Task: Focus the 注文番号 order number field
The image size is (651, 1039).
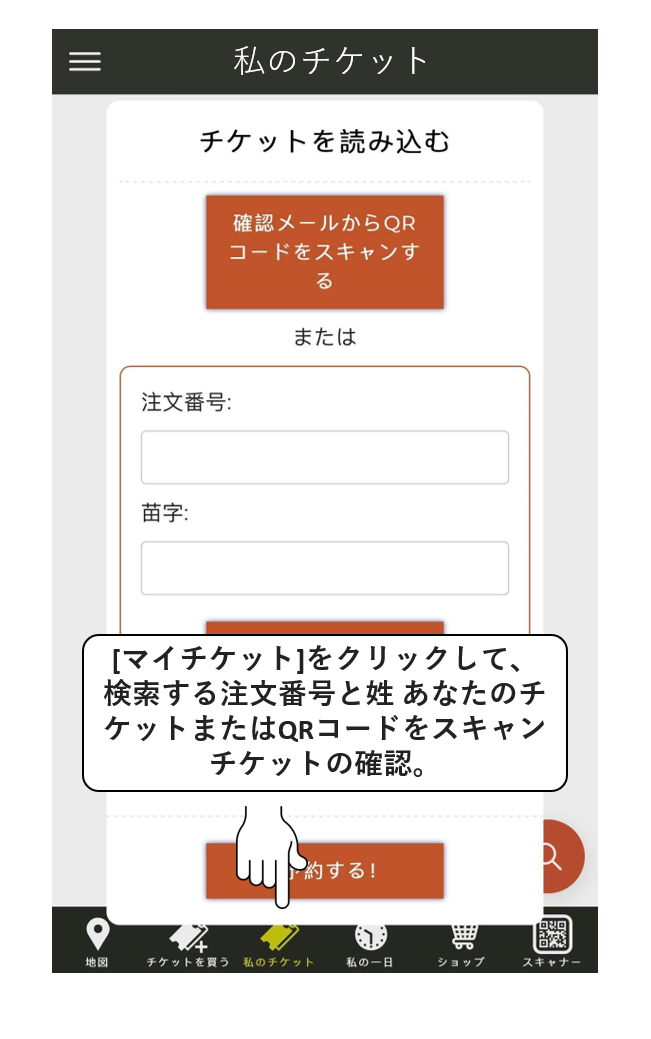Action: coord(325,458)
